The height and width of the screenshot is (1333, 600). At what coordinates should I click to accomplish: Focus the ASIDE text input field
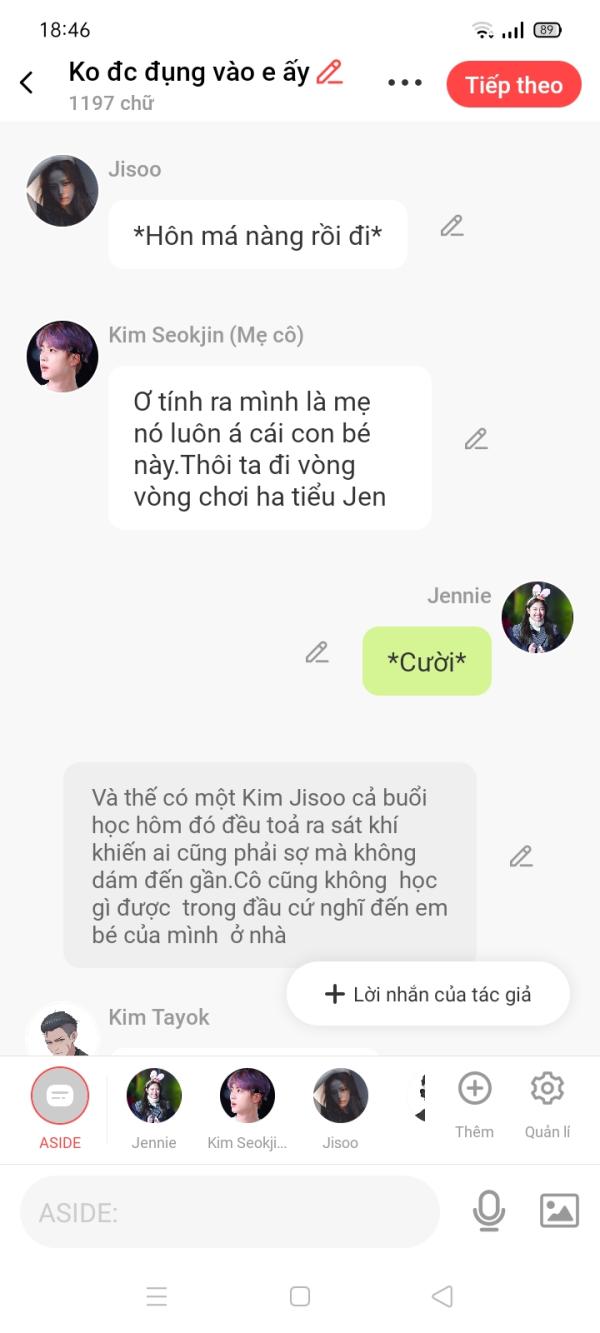coord(230,1212)
